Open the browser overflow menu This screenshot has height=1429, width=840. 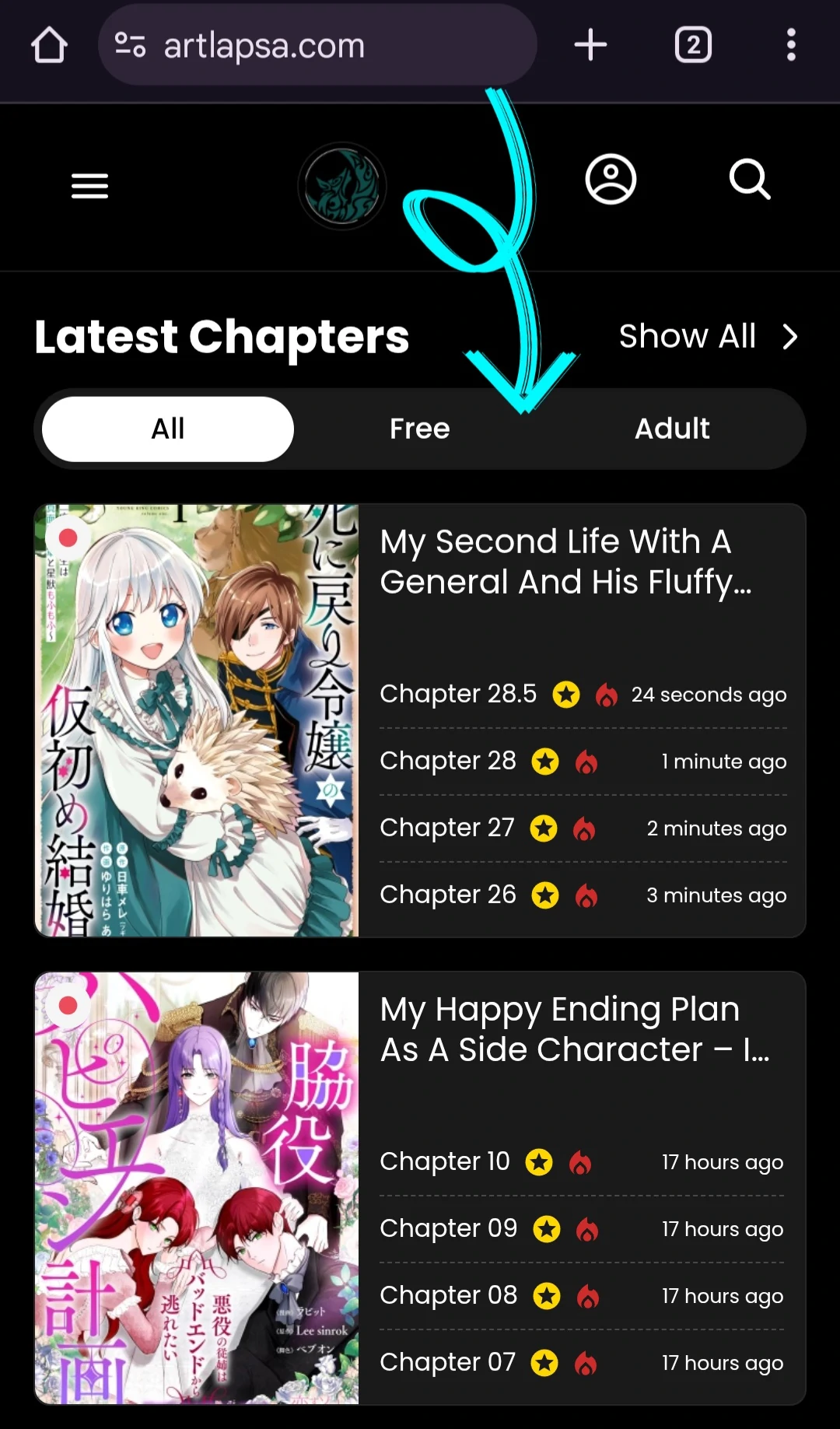pyautogui.click(x=791, y=45)
